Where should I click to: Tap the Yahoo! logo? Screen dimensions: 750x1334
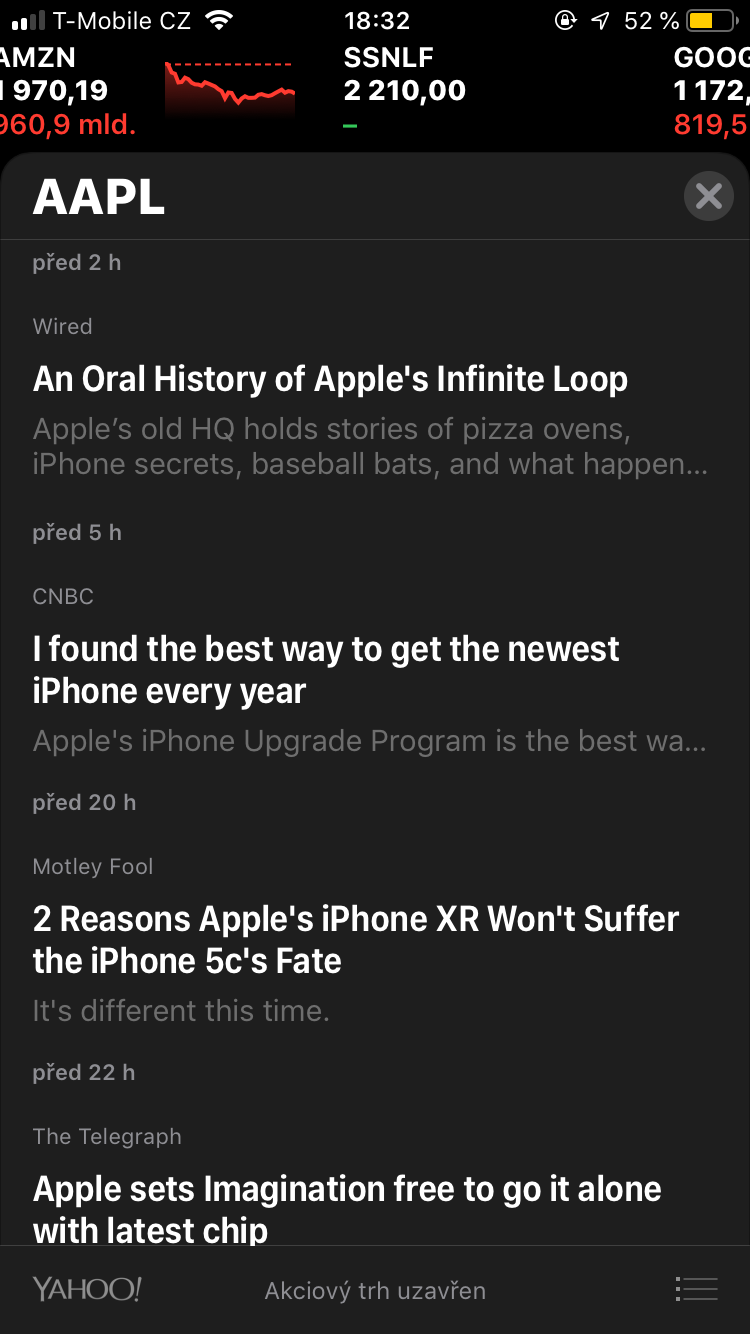86,1289
